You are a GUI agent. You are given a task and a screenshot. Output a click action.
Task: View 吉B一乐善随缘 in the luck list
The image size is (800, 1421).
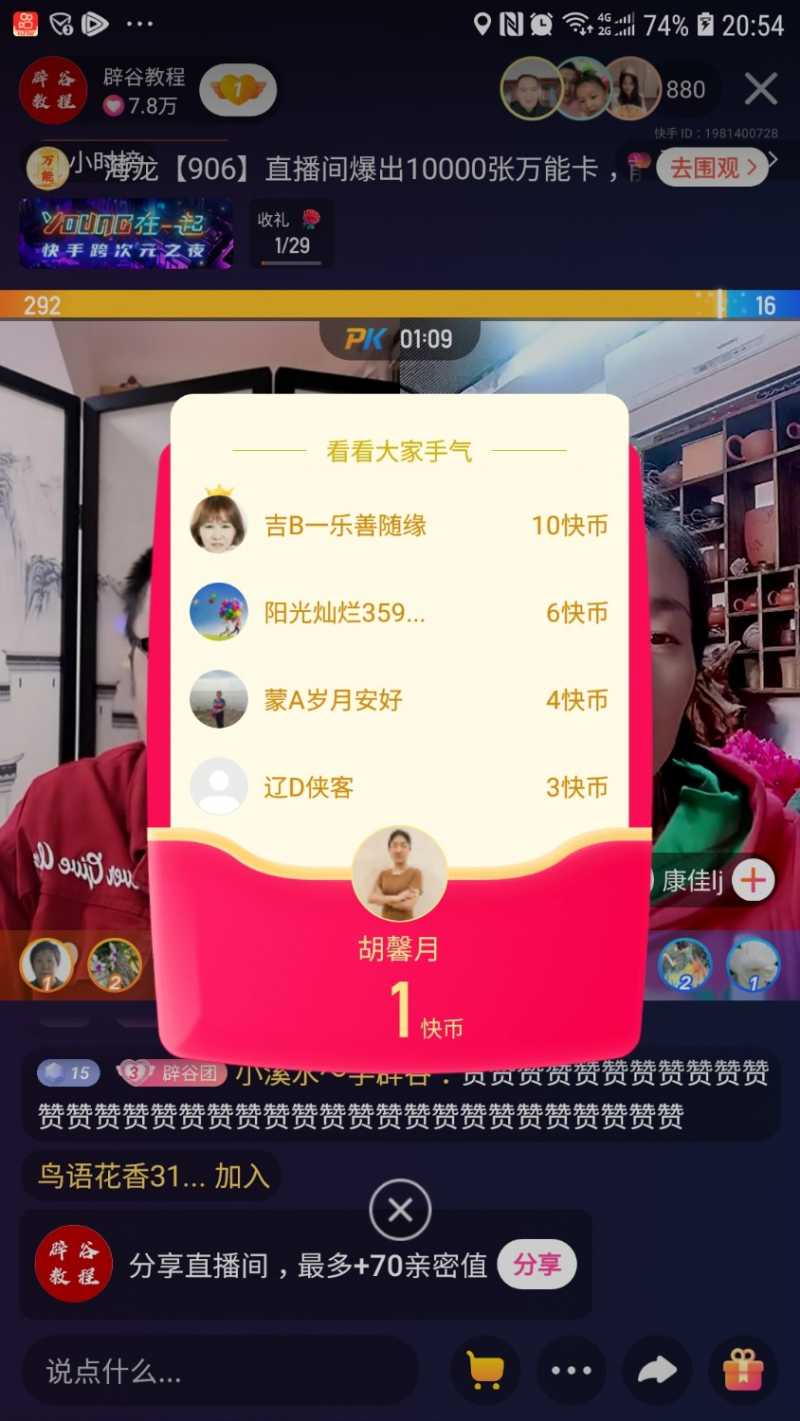click(x=345, y=525)
